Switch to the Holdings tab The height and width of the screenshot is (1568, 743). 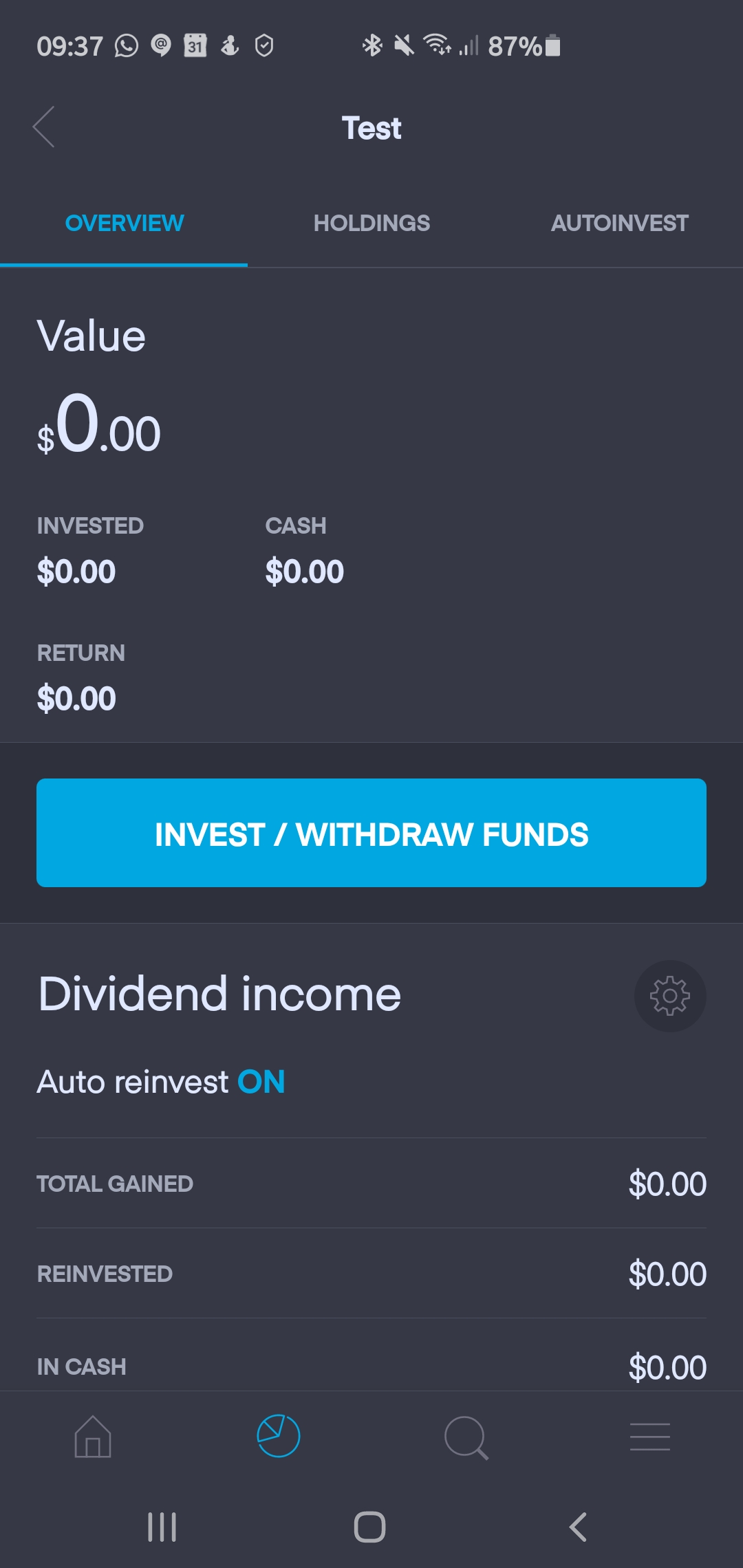(x=371, y=223)
